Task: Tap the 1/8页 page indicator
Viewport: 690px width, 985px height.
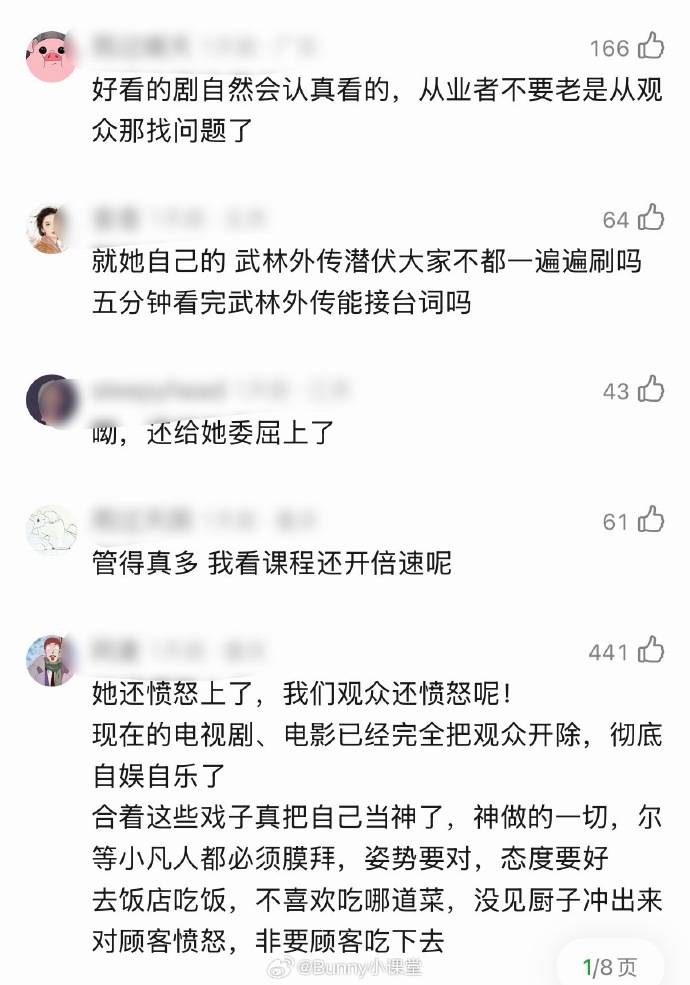Action: click(x=609, y=965)
